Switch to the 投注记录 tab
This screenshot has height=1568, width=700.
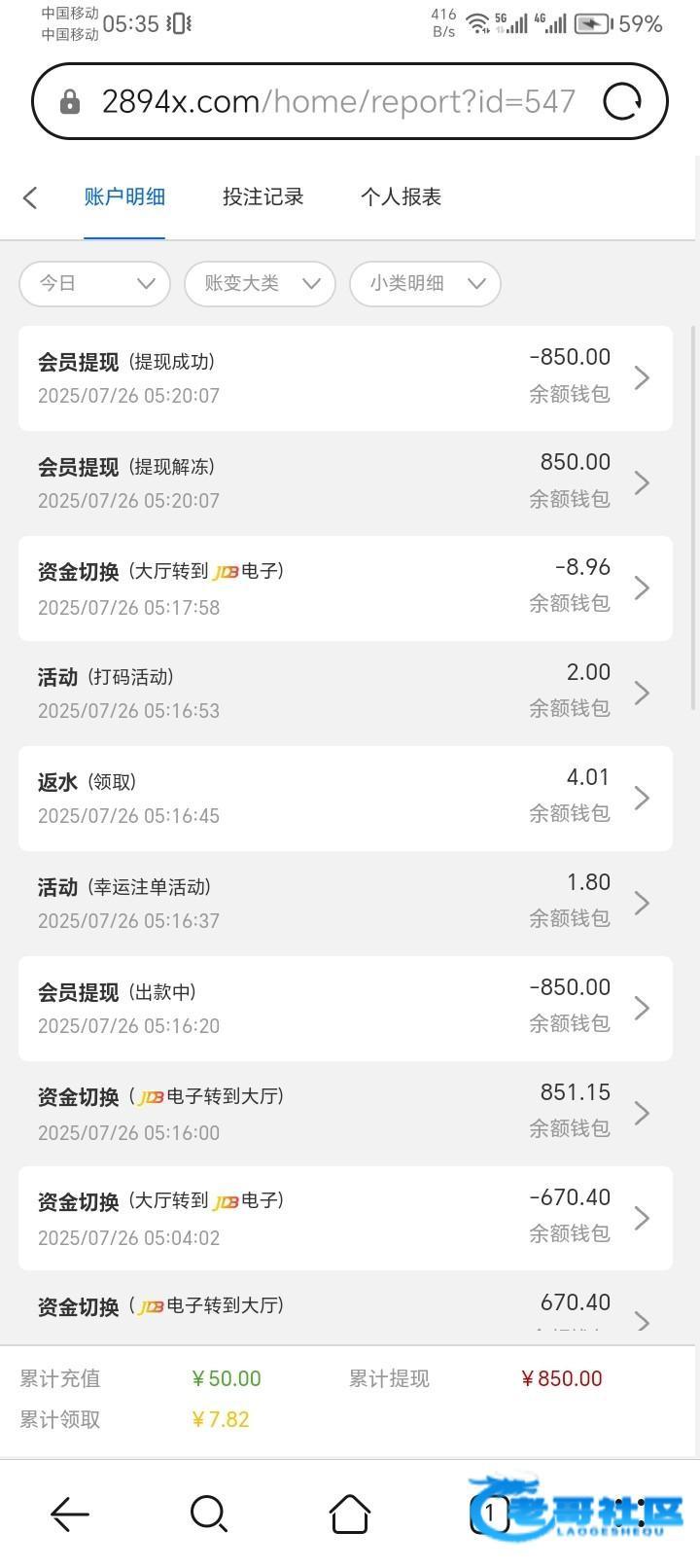(x=262, y=196)
